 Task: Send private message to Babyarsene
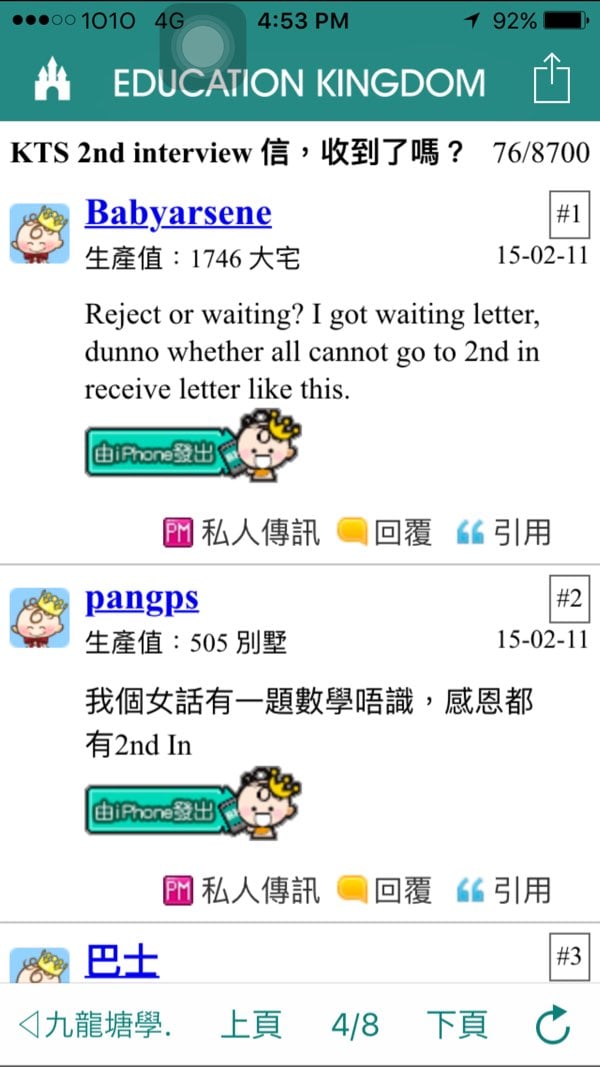point(241,532)
